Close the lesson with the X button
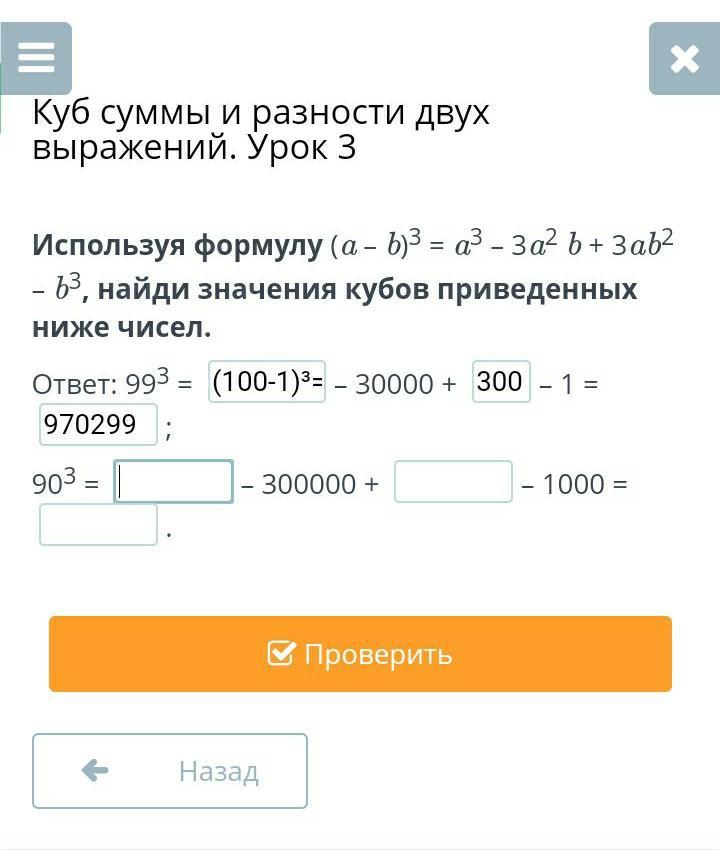 click(x=684, y=59)
